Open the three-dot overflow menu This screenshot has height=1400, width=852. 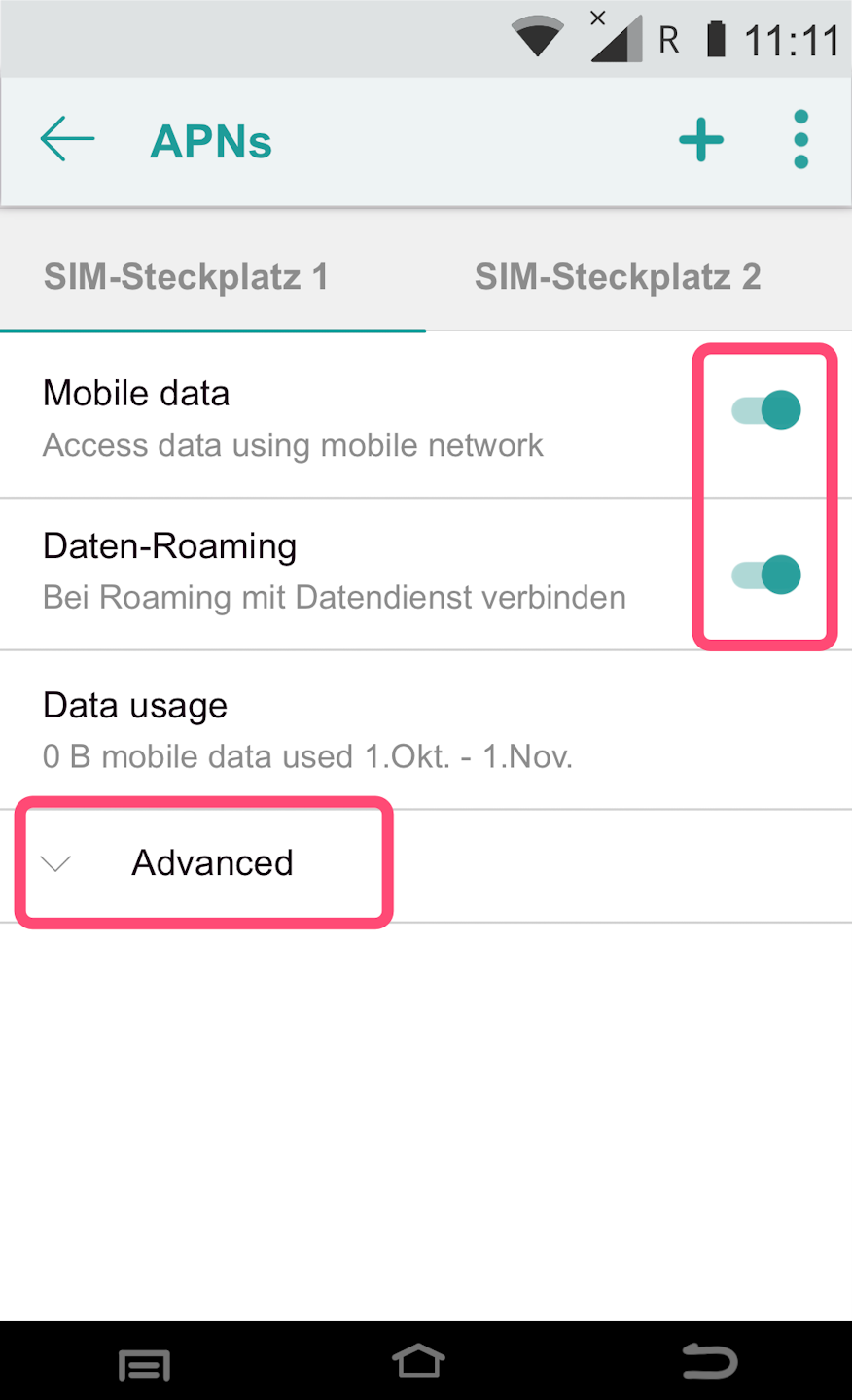800,140
